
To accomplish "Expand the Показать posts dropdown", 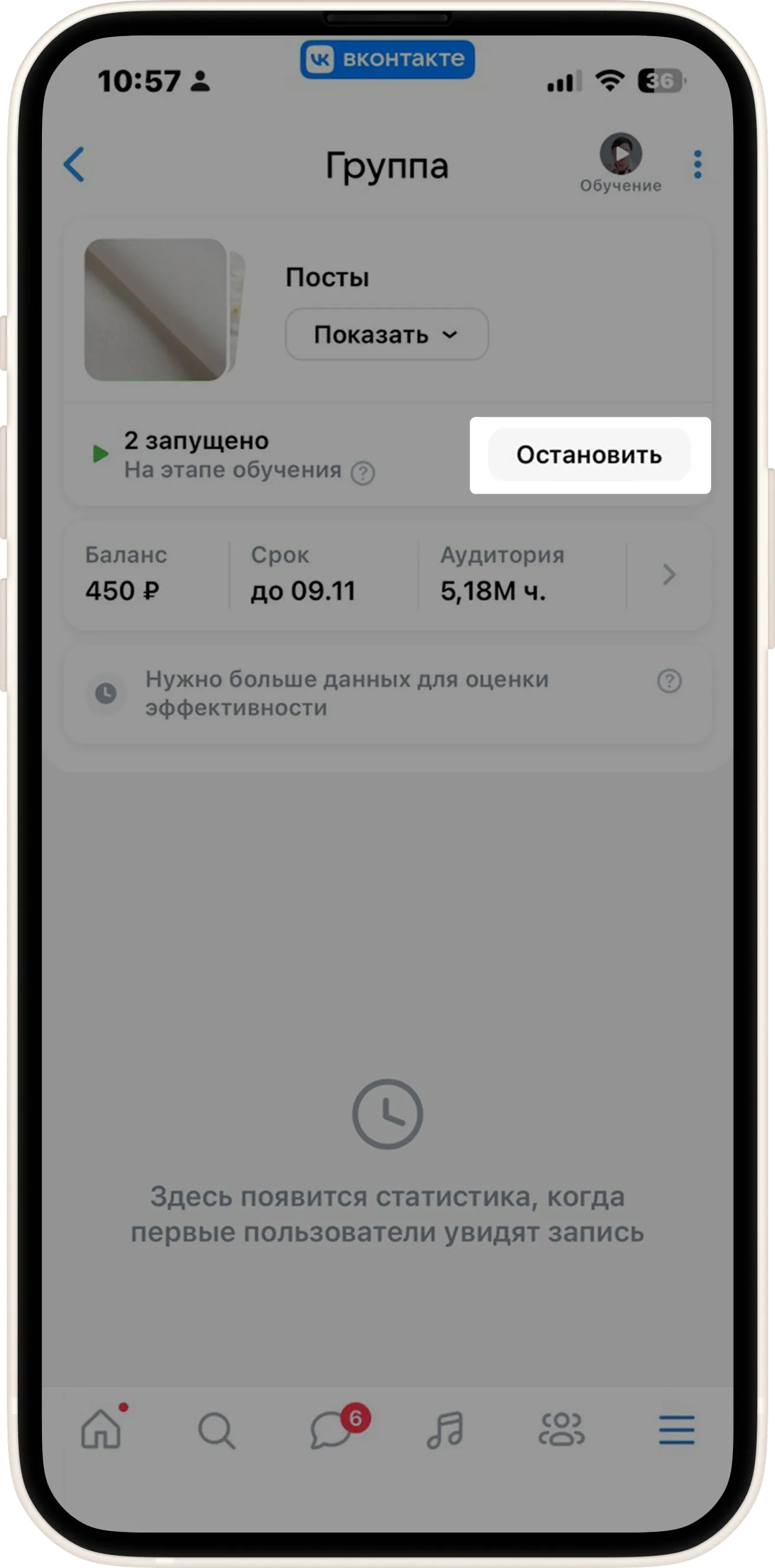I will 387,334.
